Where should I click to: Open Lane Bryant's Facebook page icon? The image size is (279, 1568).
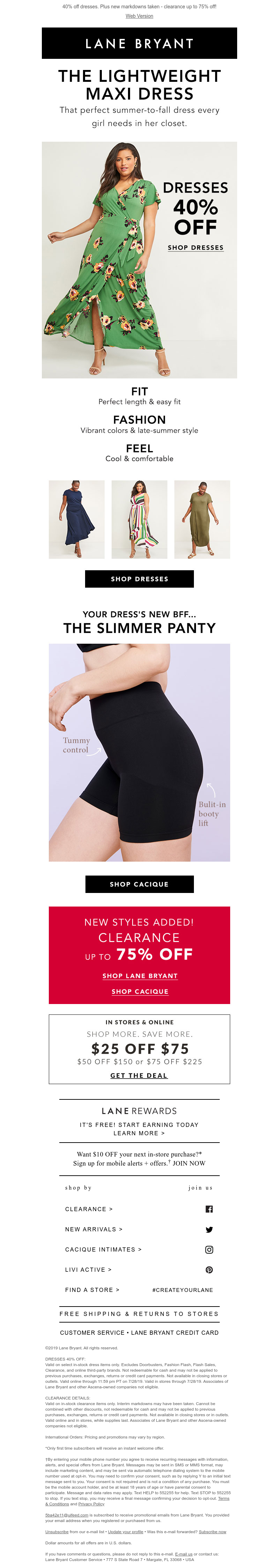click(x=209, y=1209)
